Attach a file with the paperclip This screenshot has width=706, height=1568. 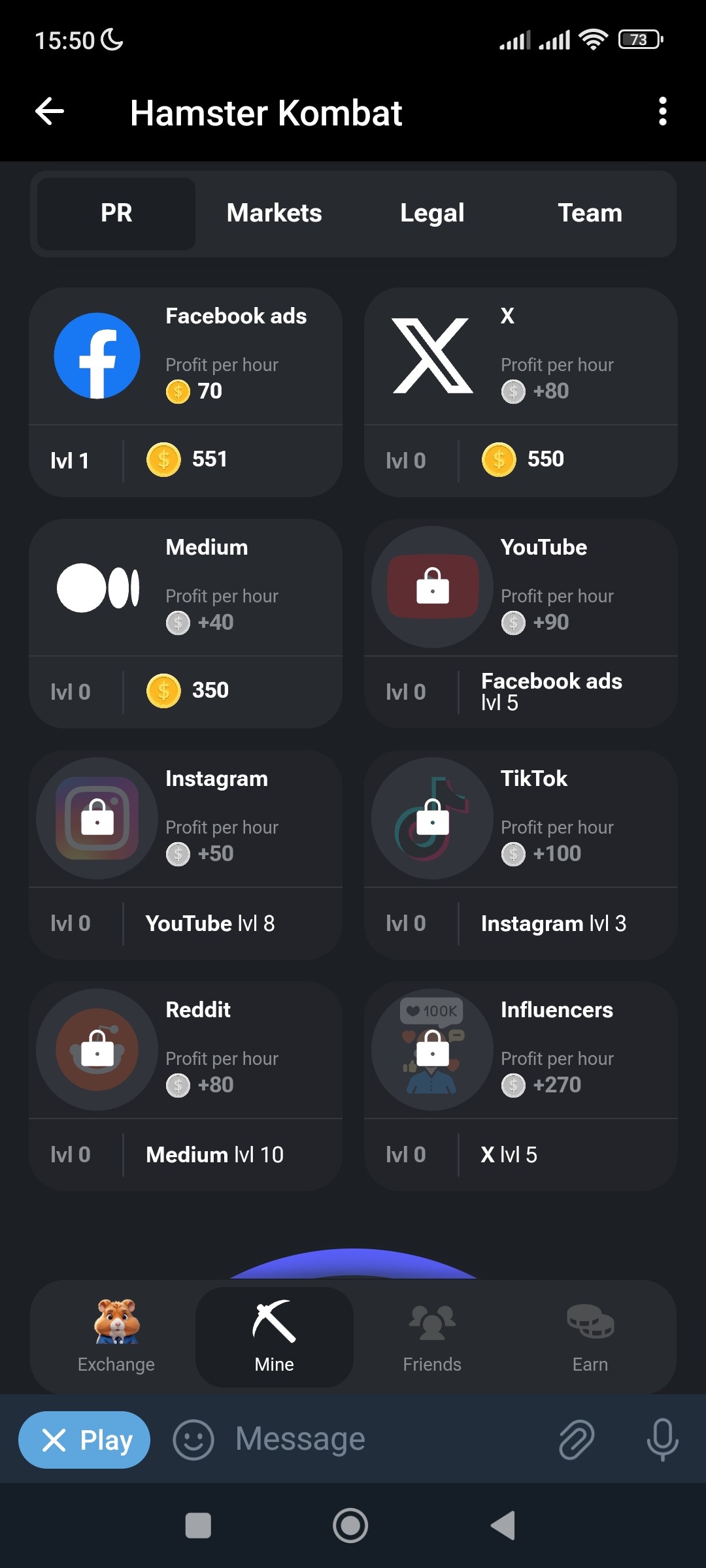577,1439
